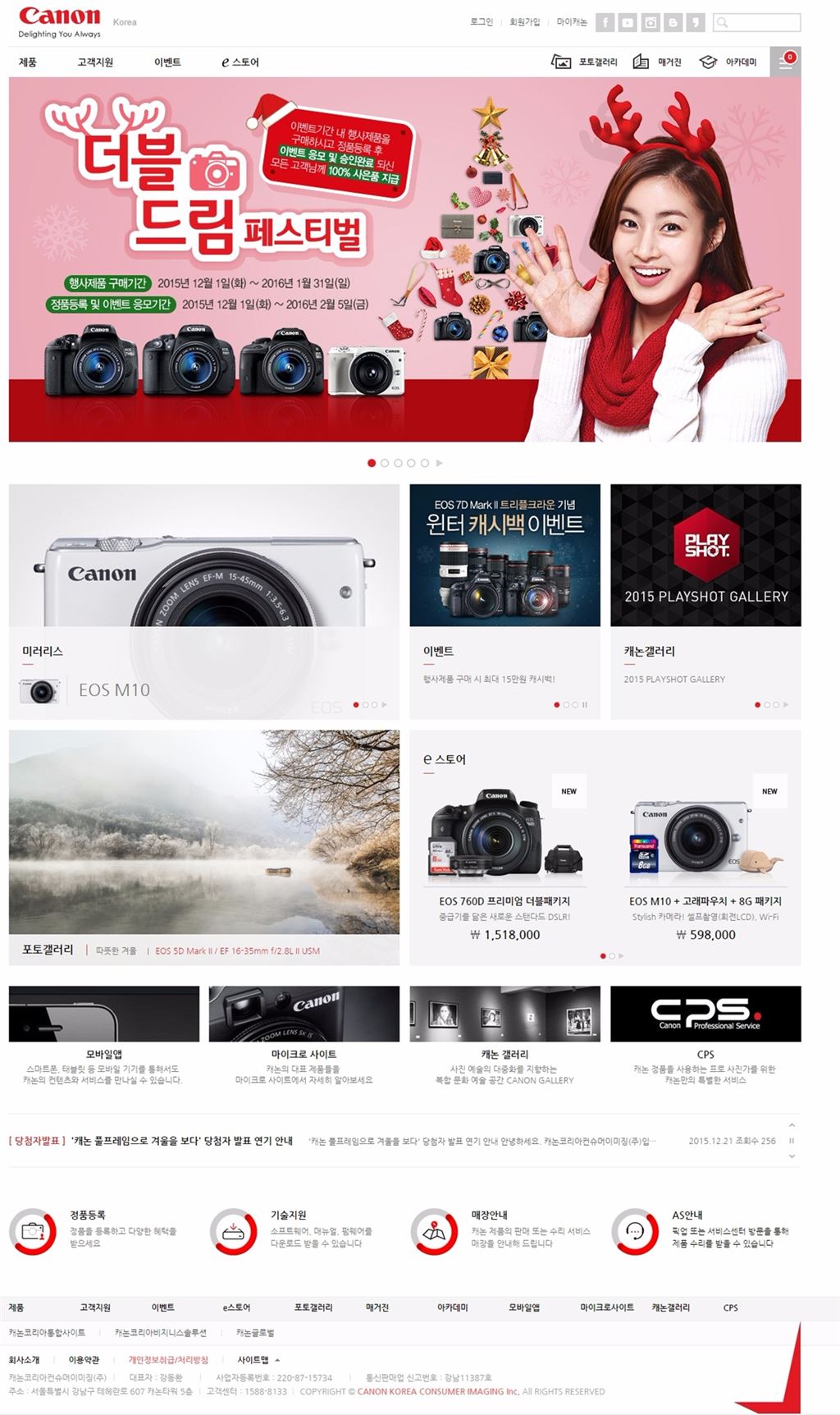
Task: Open 포토갤러리 in the header toolbar
Action: tap(584, 62)
